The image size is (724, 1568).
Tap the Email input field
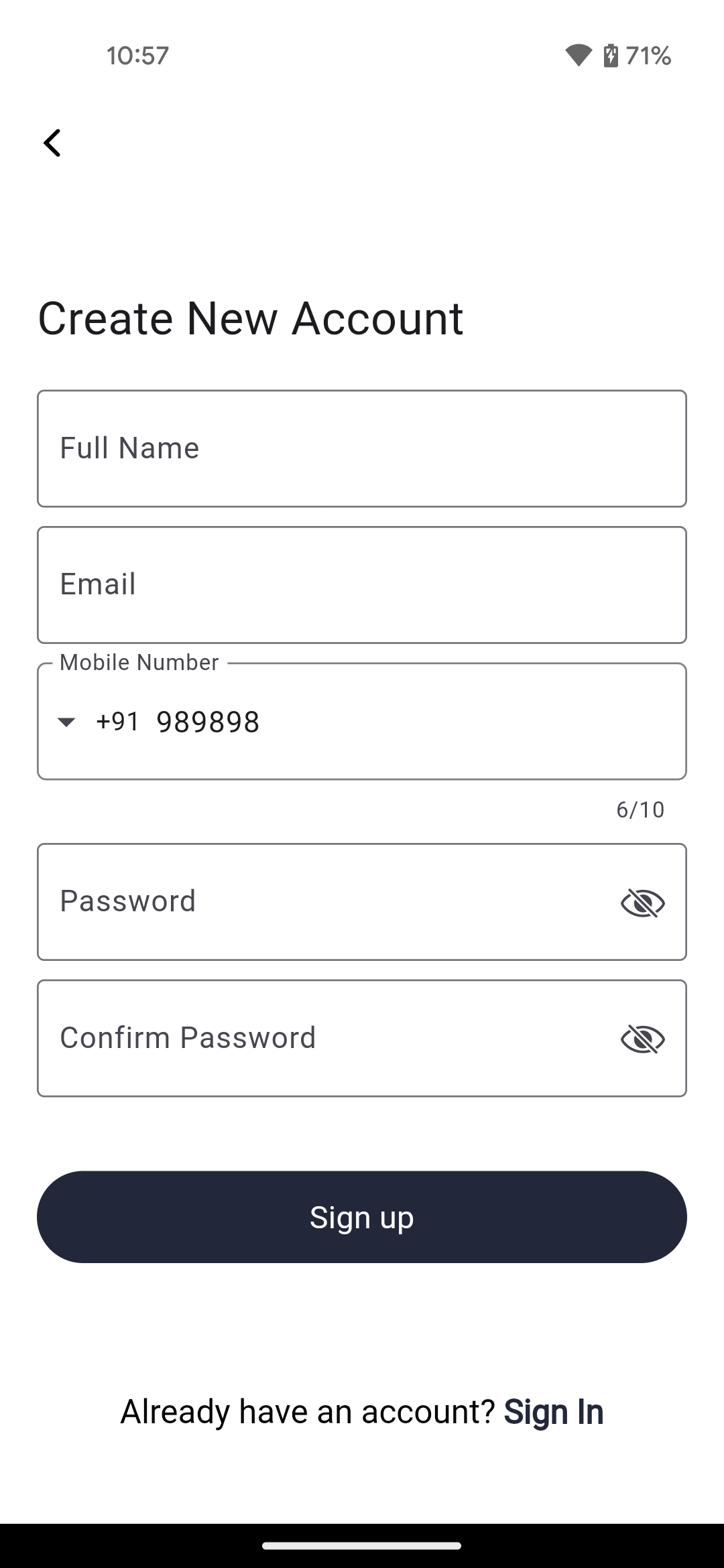[362, 584]
